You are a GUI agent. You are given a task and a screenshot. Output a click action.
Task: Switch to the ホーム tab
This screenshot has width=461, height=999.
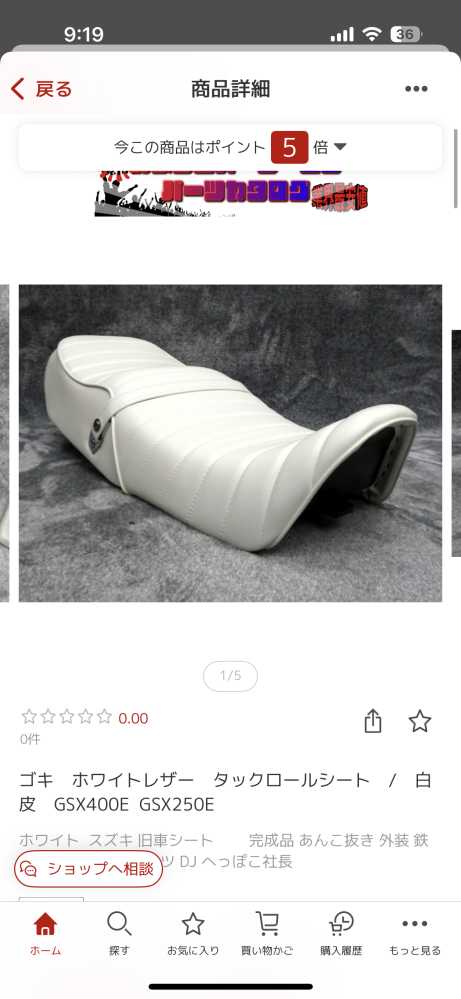pos(45,934)
